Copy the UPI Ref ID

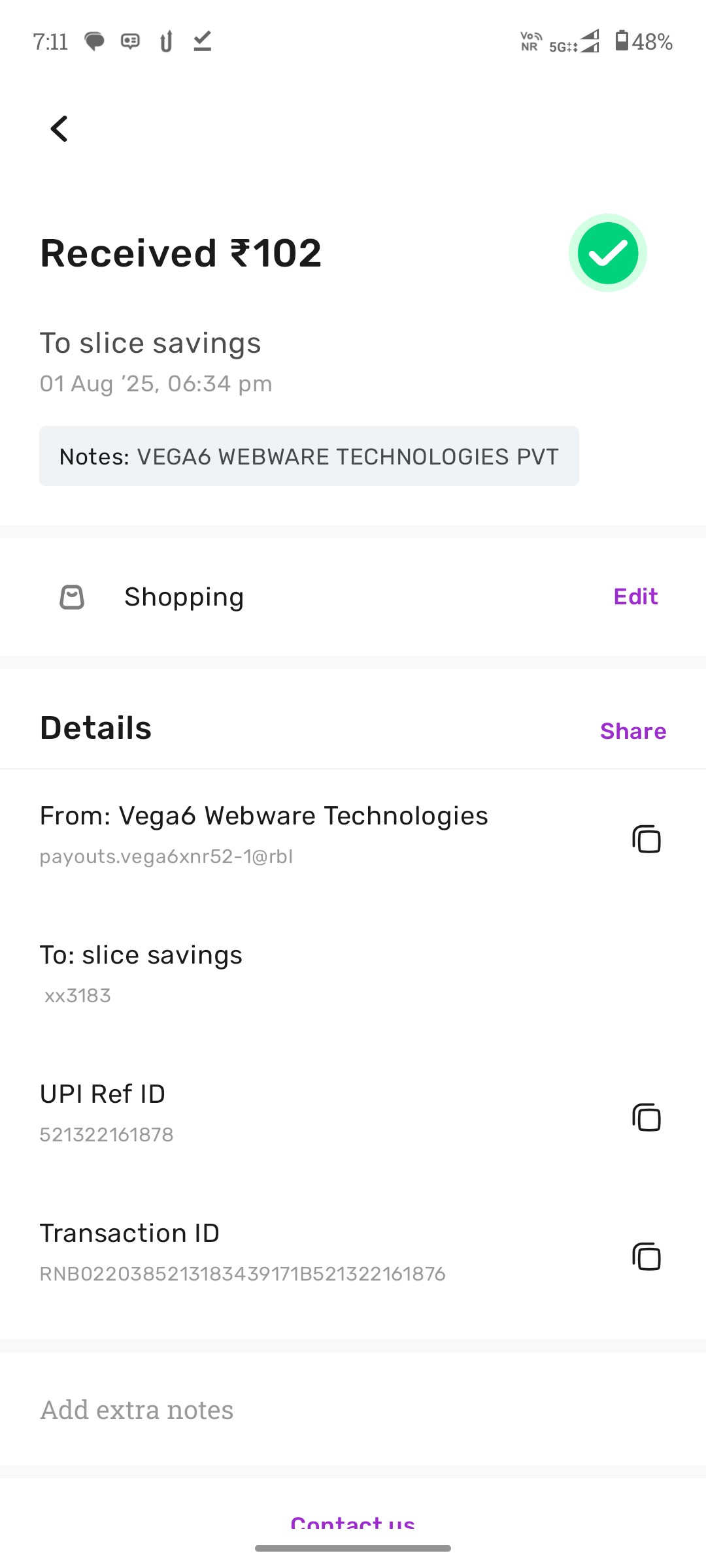647,1117
